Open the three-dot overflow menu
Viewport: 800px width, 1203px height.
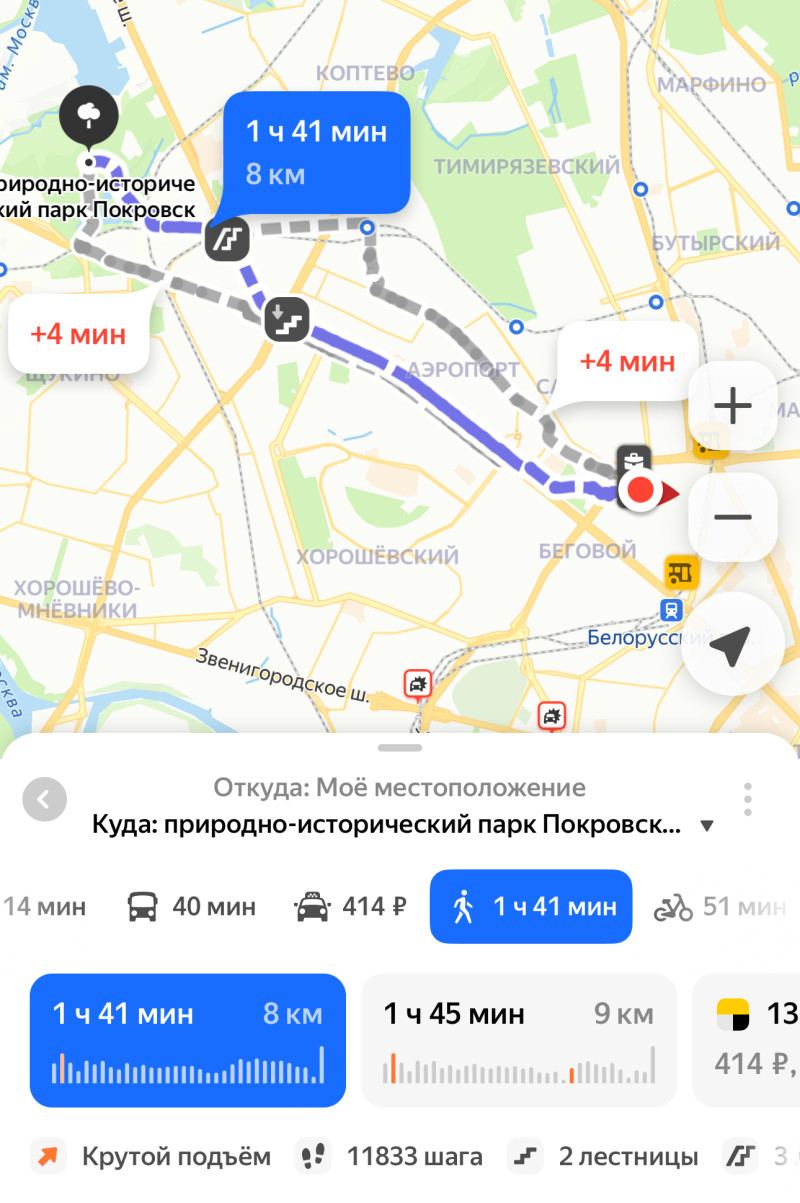point(747,800)
